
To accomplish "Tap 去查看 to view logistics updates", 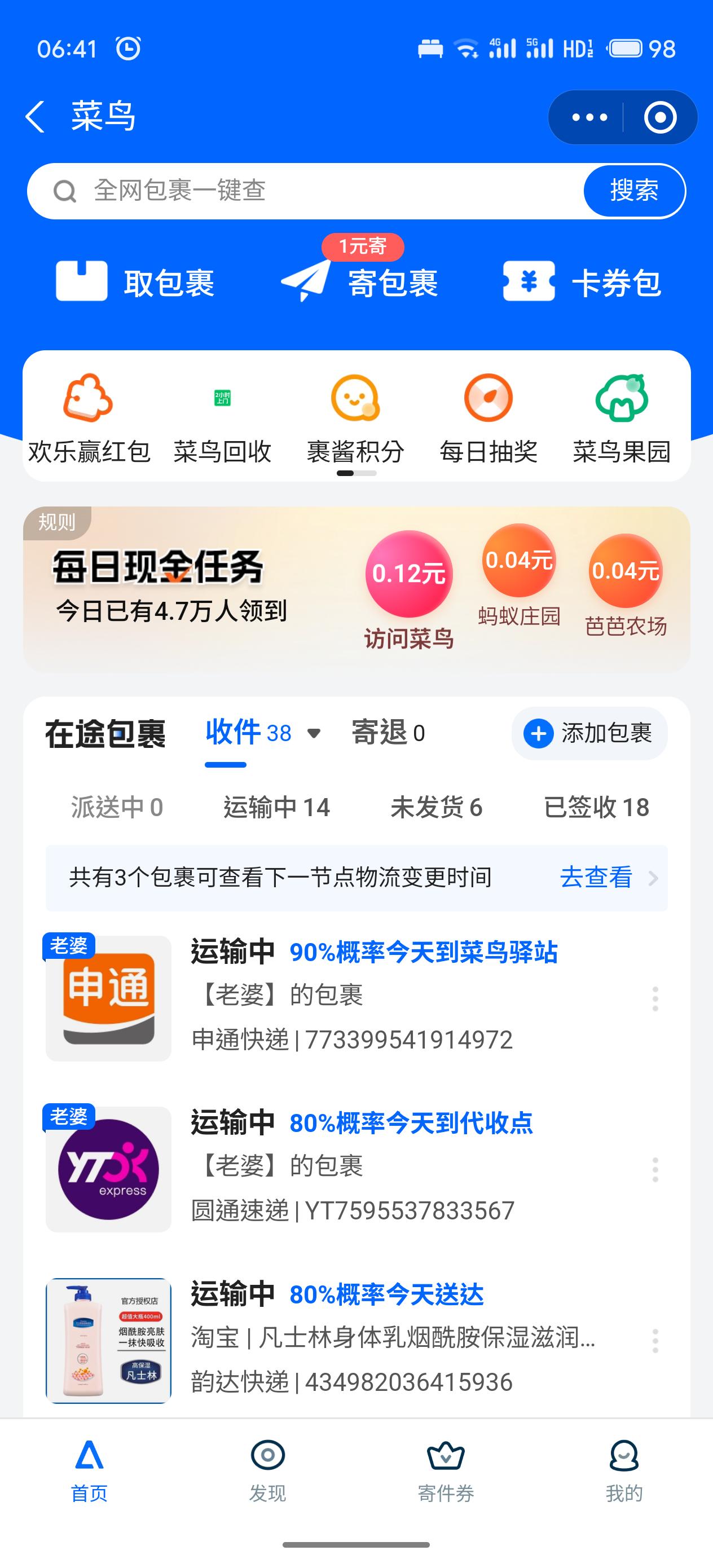I will point(595,878).
